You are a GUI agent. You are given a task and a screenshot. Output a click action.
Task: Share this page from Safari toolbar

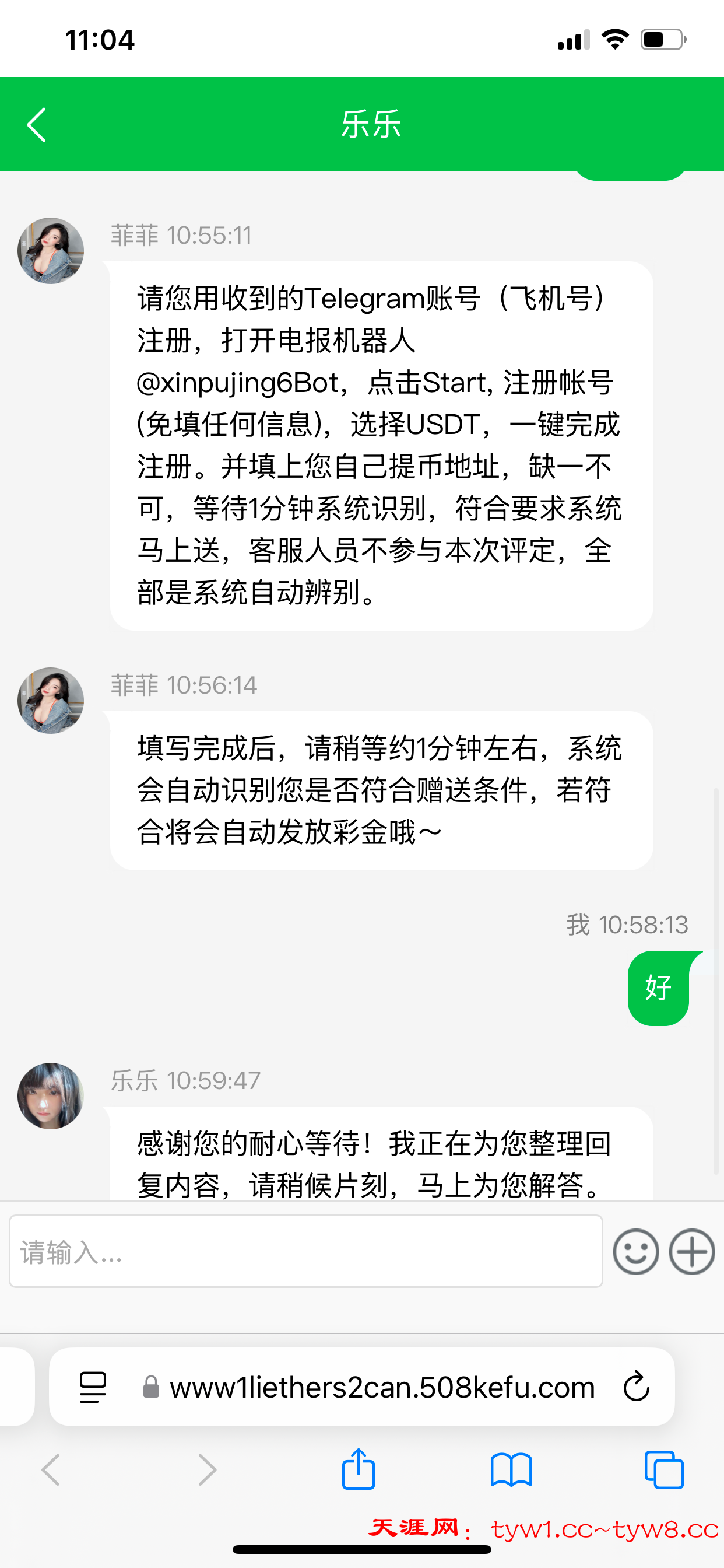click(359, 1469)
